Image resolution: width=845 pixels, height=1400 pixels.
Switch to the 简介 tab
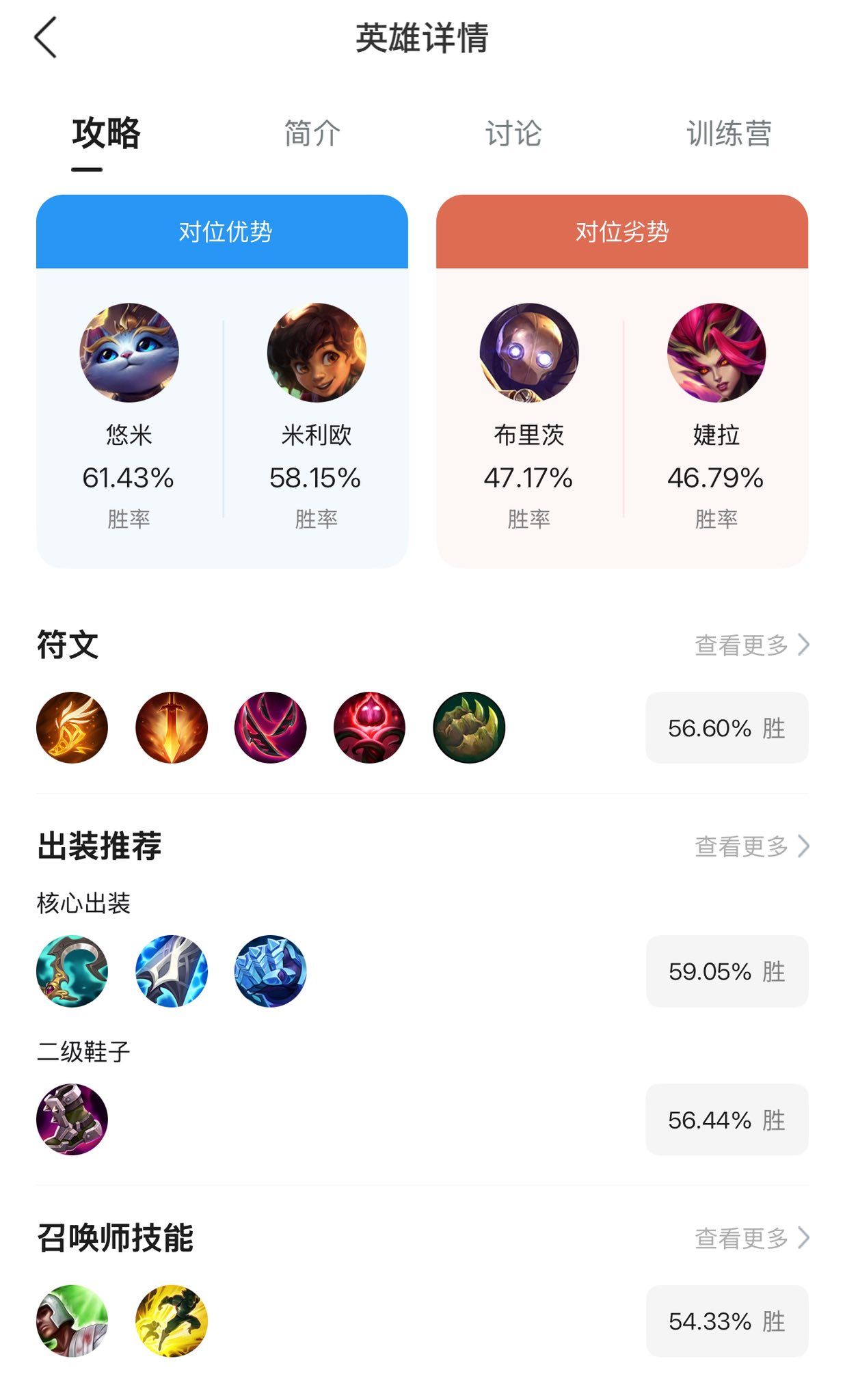tap(312, 133)
